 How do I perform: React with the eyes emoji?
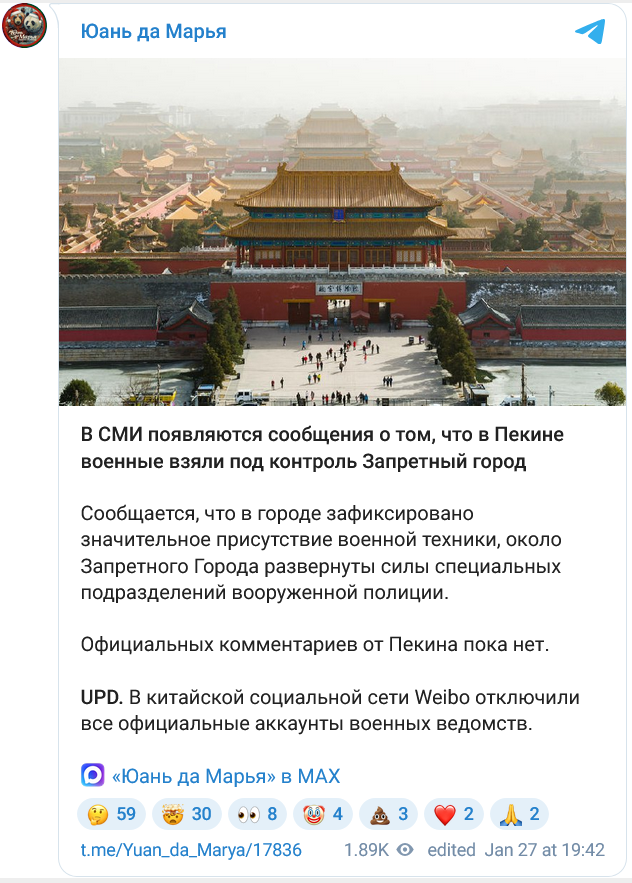(x=257, y=814)
